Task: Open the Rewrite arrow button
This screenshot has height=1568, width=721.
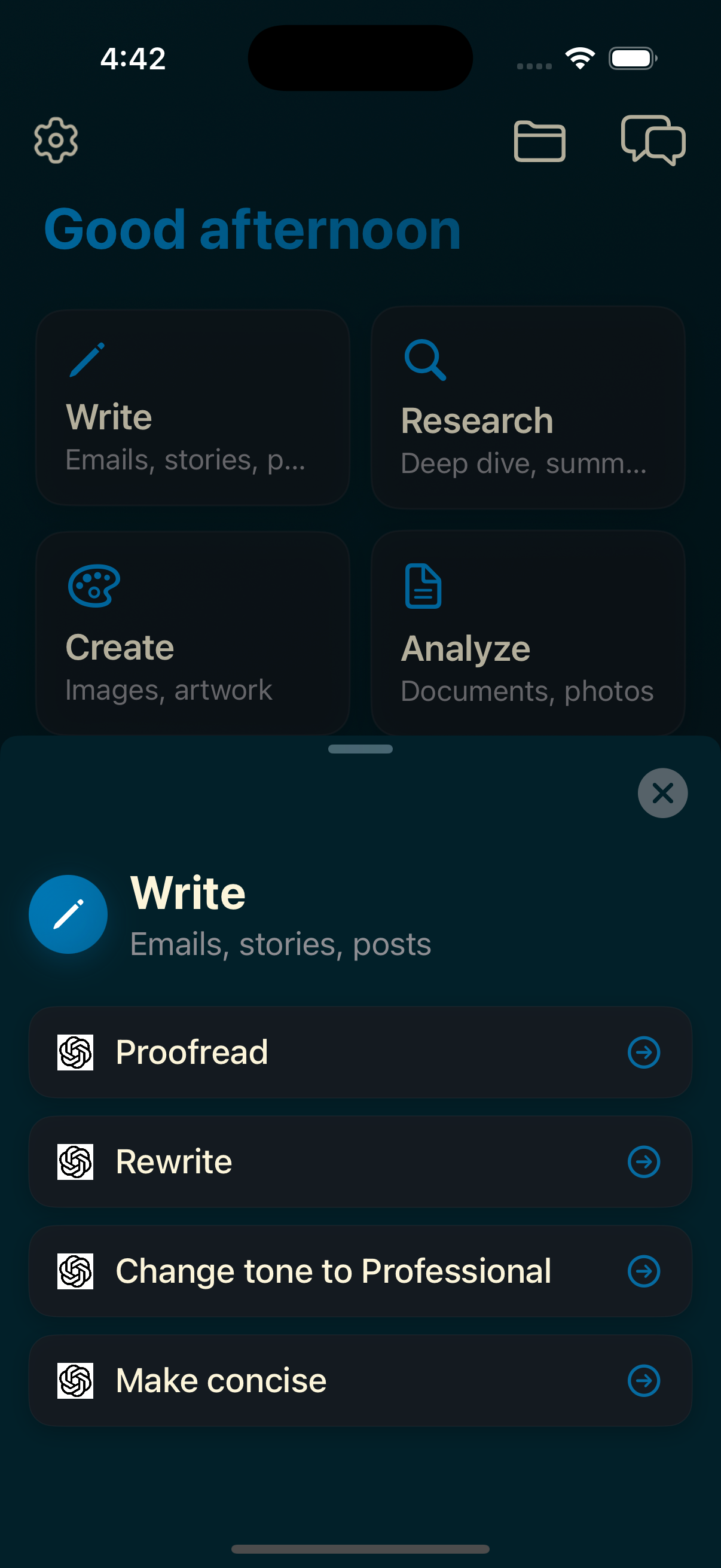Action: pyautogui.click(x=644, y=1161)
